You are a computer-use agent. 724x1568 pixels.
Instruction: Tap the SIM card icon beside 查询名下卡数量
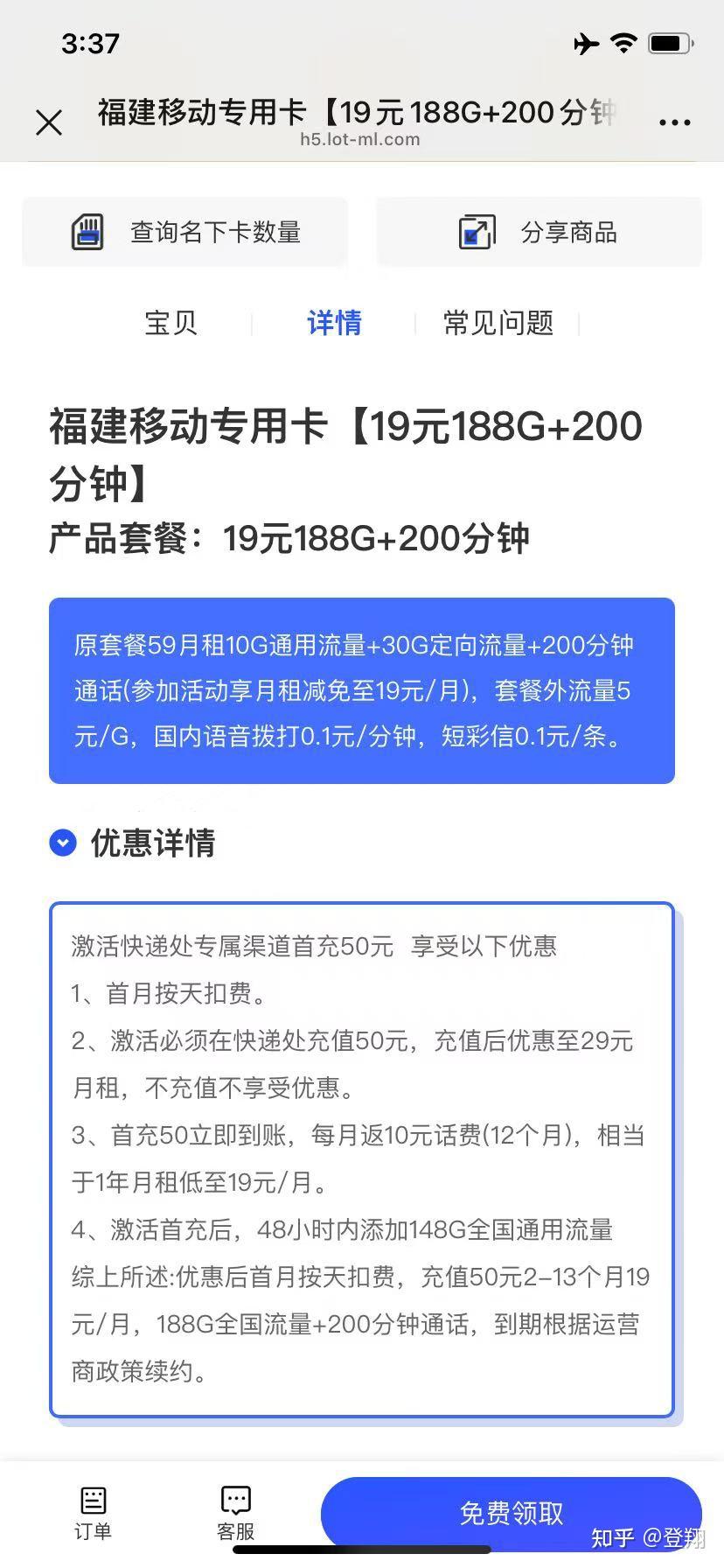point(88,231)
